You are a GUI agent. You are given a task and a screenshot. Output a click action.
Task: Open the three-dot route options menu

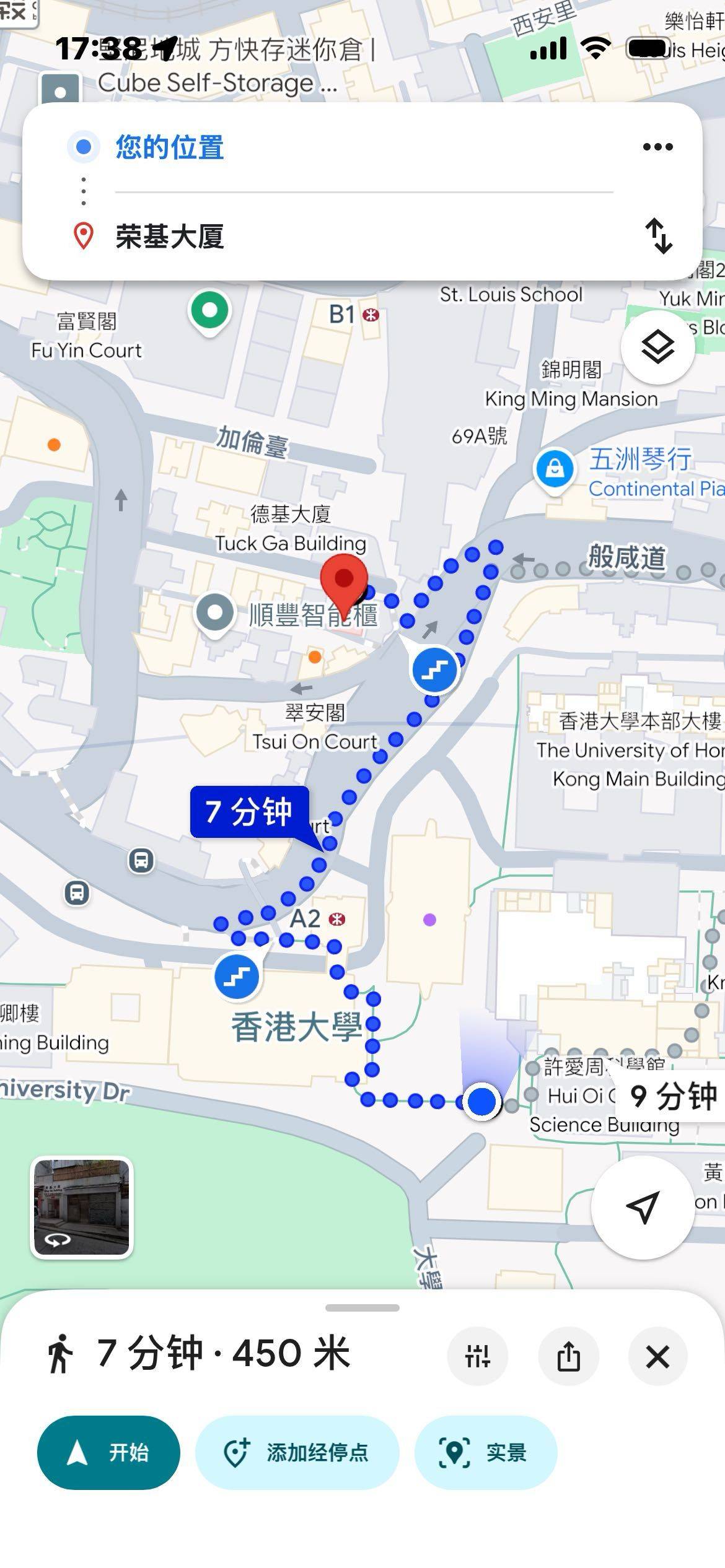coord(657,147)
